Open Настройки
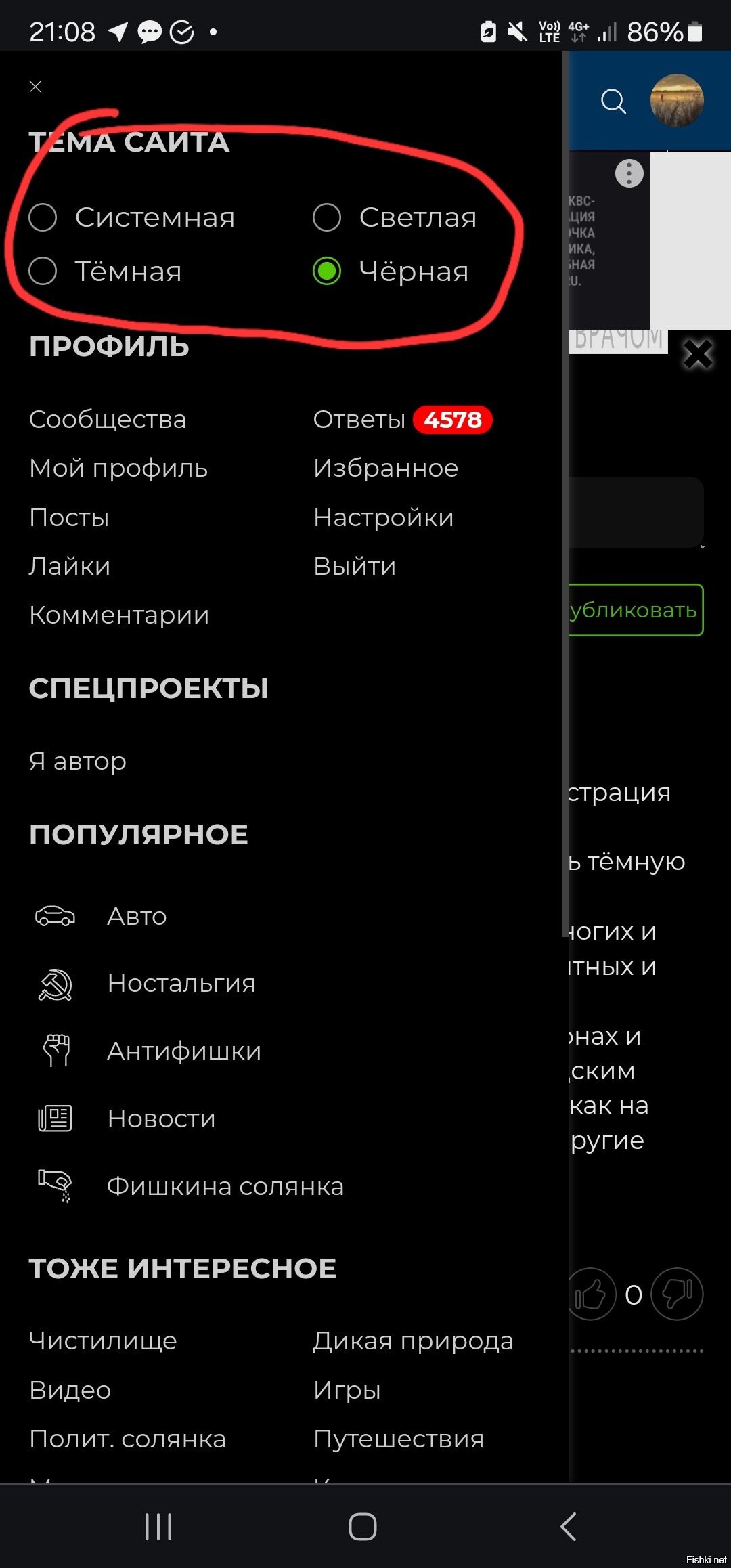The height and width of the screenshot is (1568, 731). 384,517
